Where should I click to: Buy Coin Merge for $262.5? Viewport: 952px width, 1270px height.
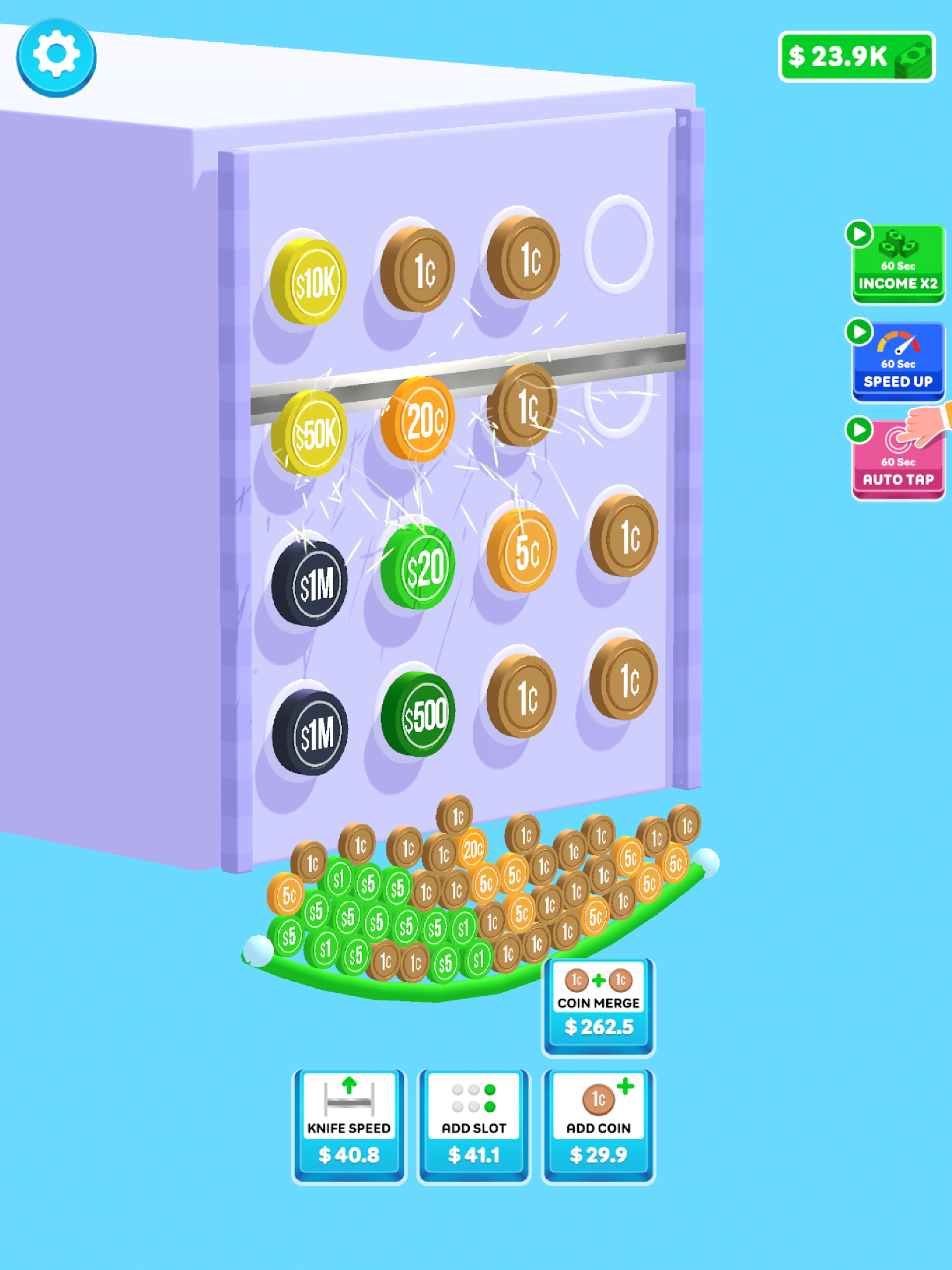point(598,1007)
